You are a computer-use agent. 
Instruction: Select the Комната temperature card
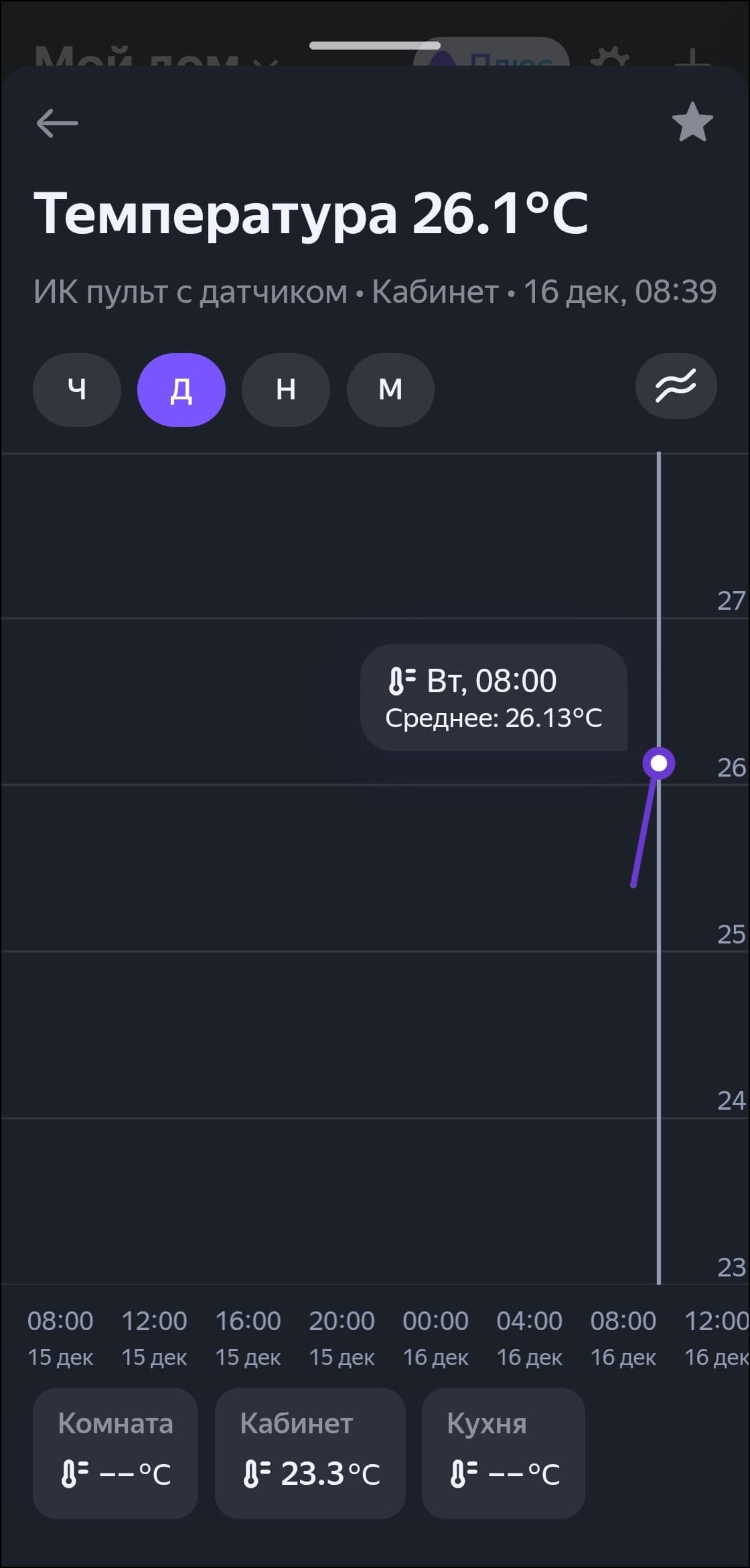click(115, 1453)
